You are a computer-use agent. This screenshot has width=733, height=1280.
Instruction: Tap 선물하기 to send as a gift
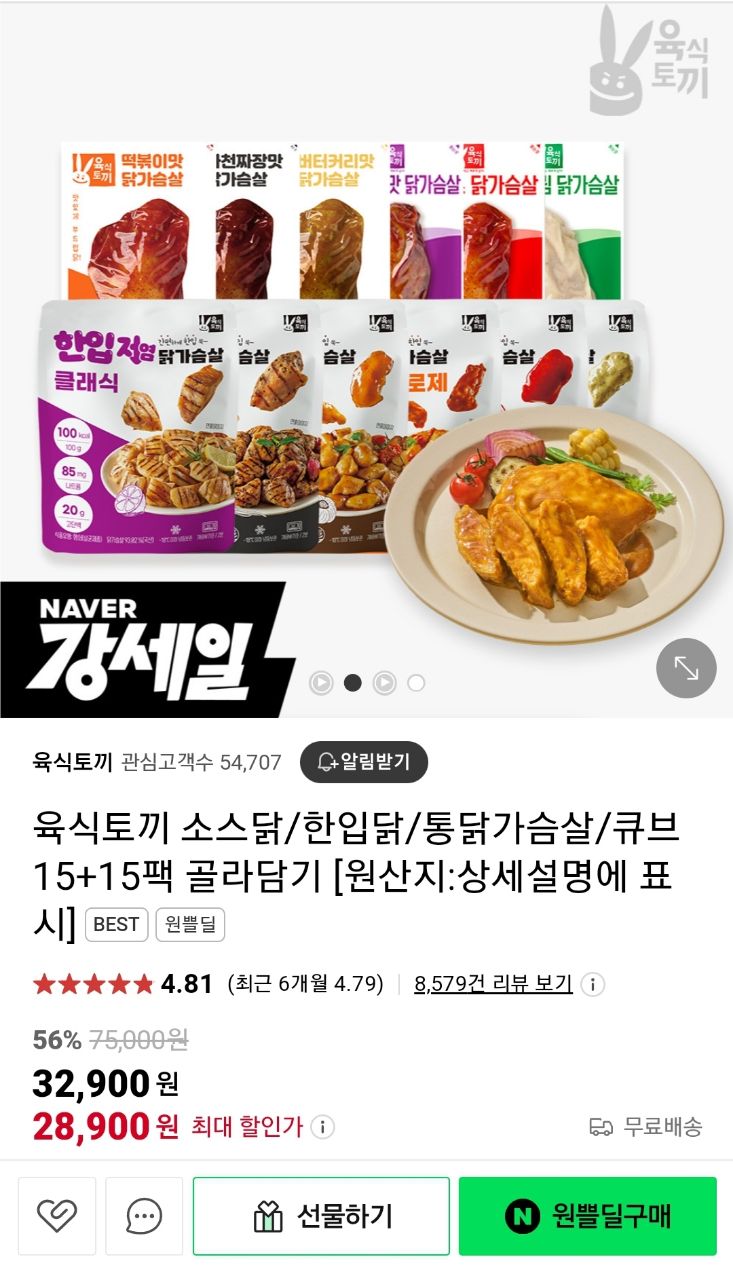tap(321, 1216)
